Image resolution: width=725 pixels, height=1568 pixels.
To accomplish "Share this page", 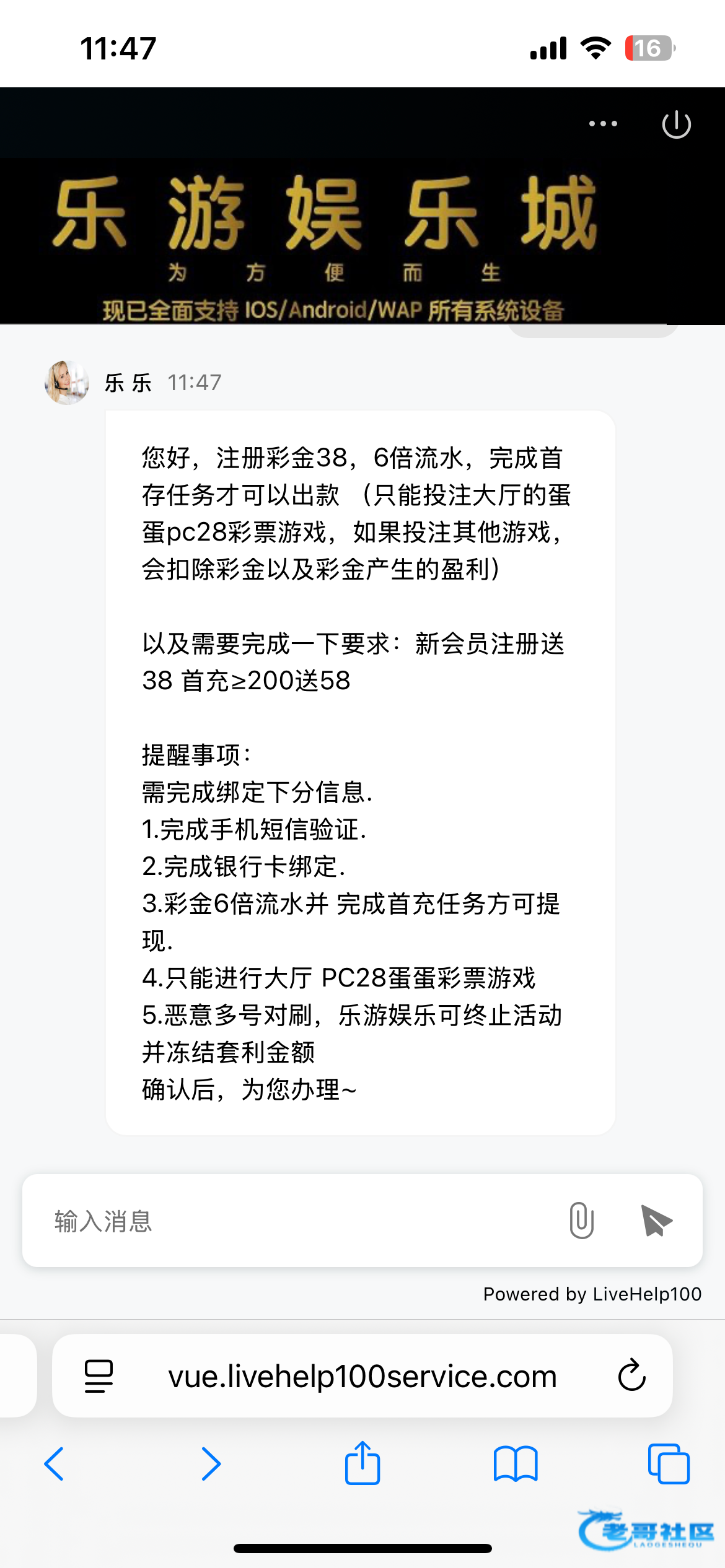I will pyautogui.click(x=362, y=1463).
